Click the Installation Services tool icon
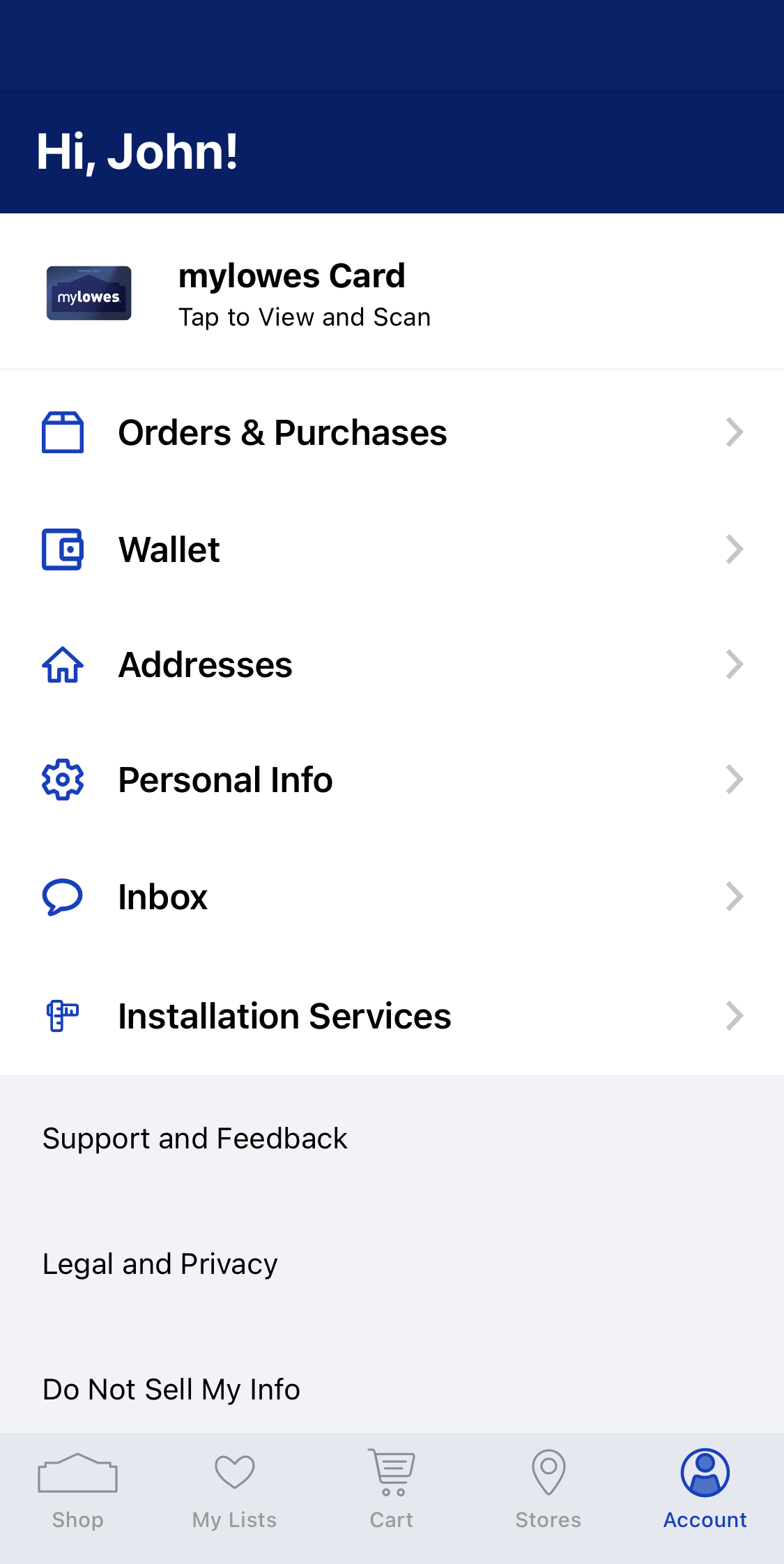The height and width of the screenshot is (1564, 784). click(63, 1016)
